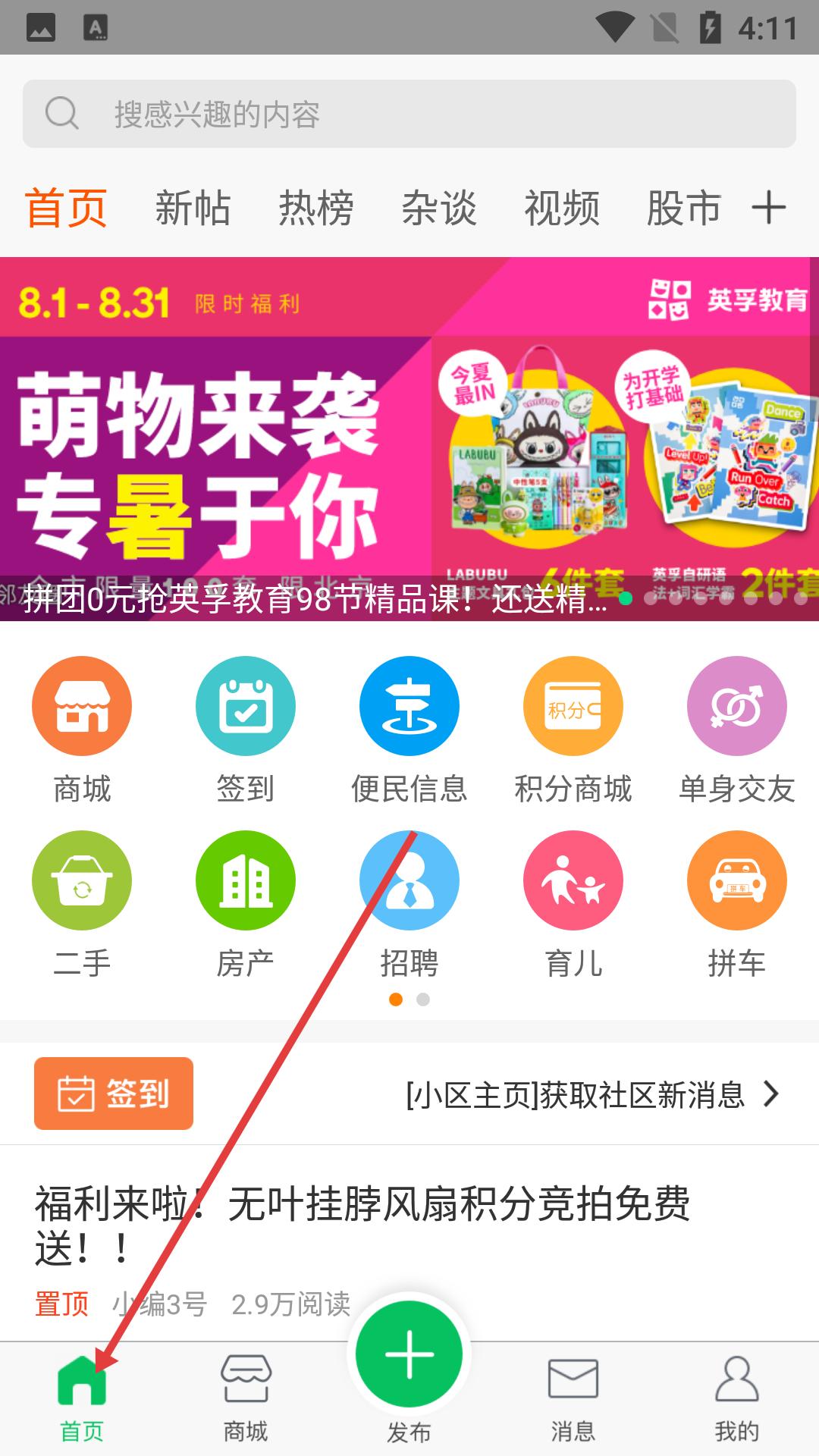
Task: Open 单身交友 dating section
Action: click(736, 728)
